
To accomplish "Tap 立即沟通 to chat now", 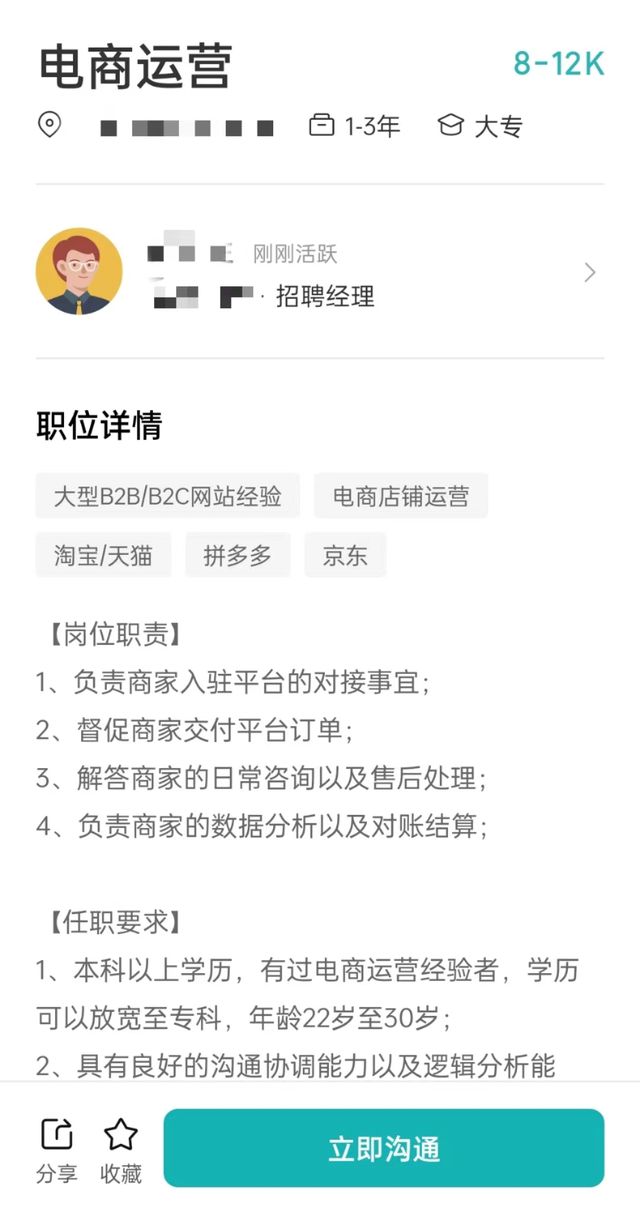I will pyautogui.click(x=384, y=1148).
